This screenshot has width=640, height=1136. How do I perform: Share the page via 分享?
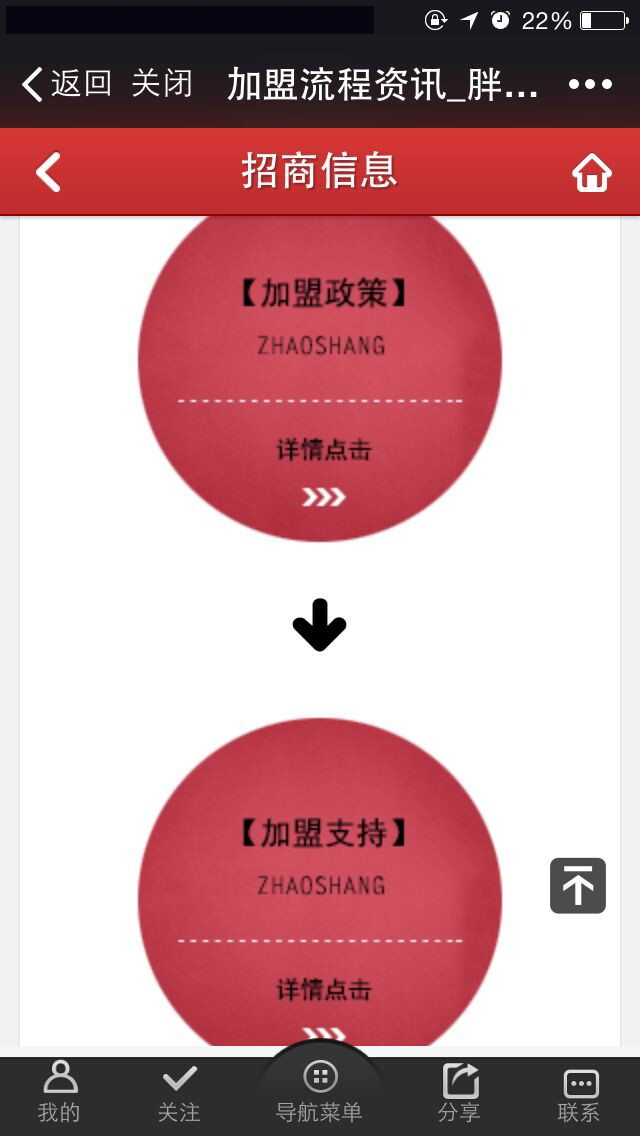click(460, 1093)
